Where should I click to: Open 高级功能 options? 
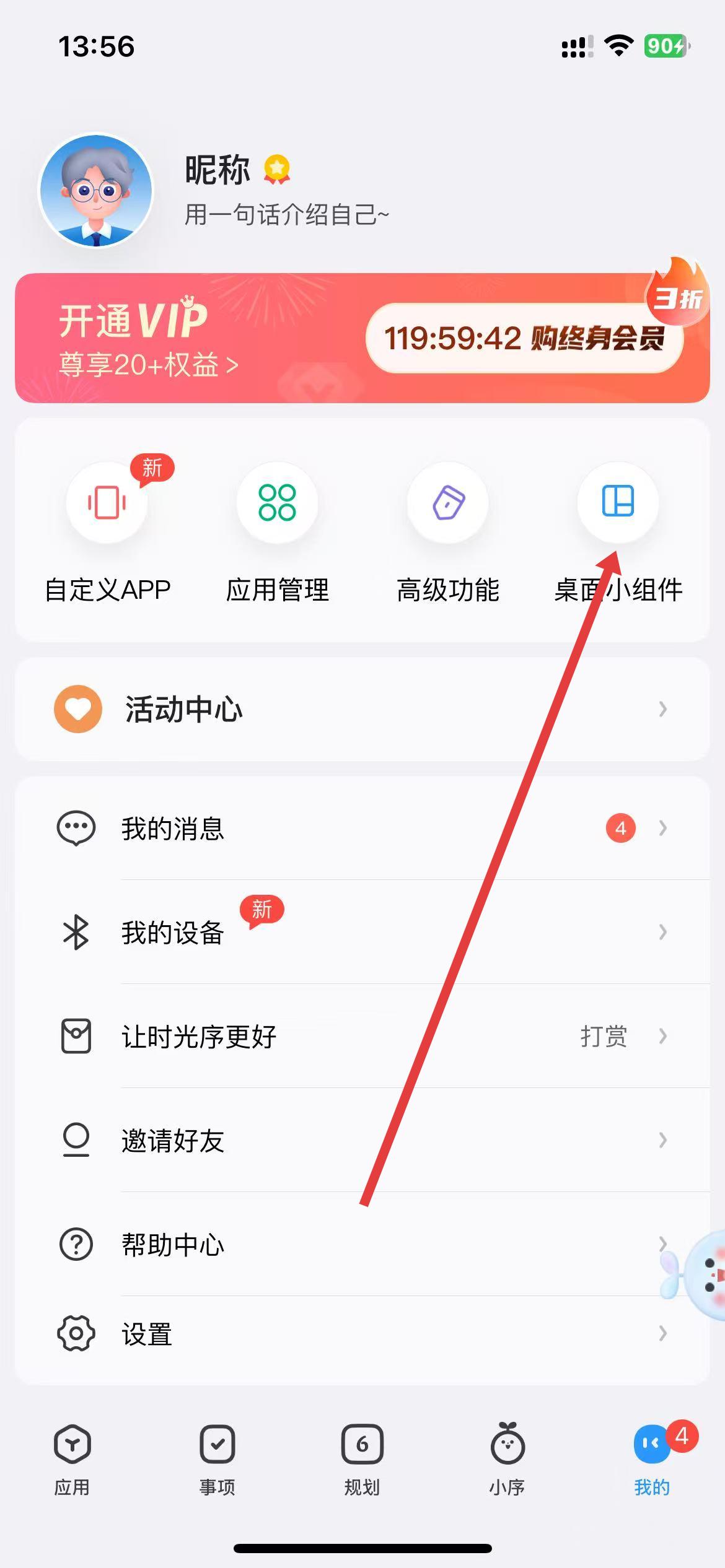(x=447, y=503)
